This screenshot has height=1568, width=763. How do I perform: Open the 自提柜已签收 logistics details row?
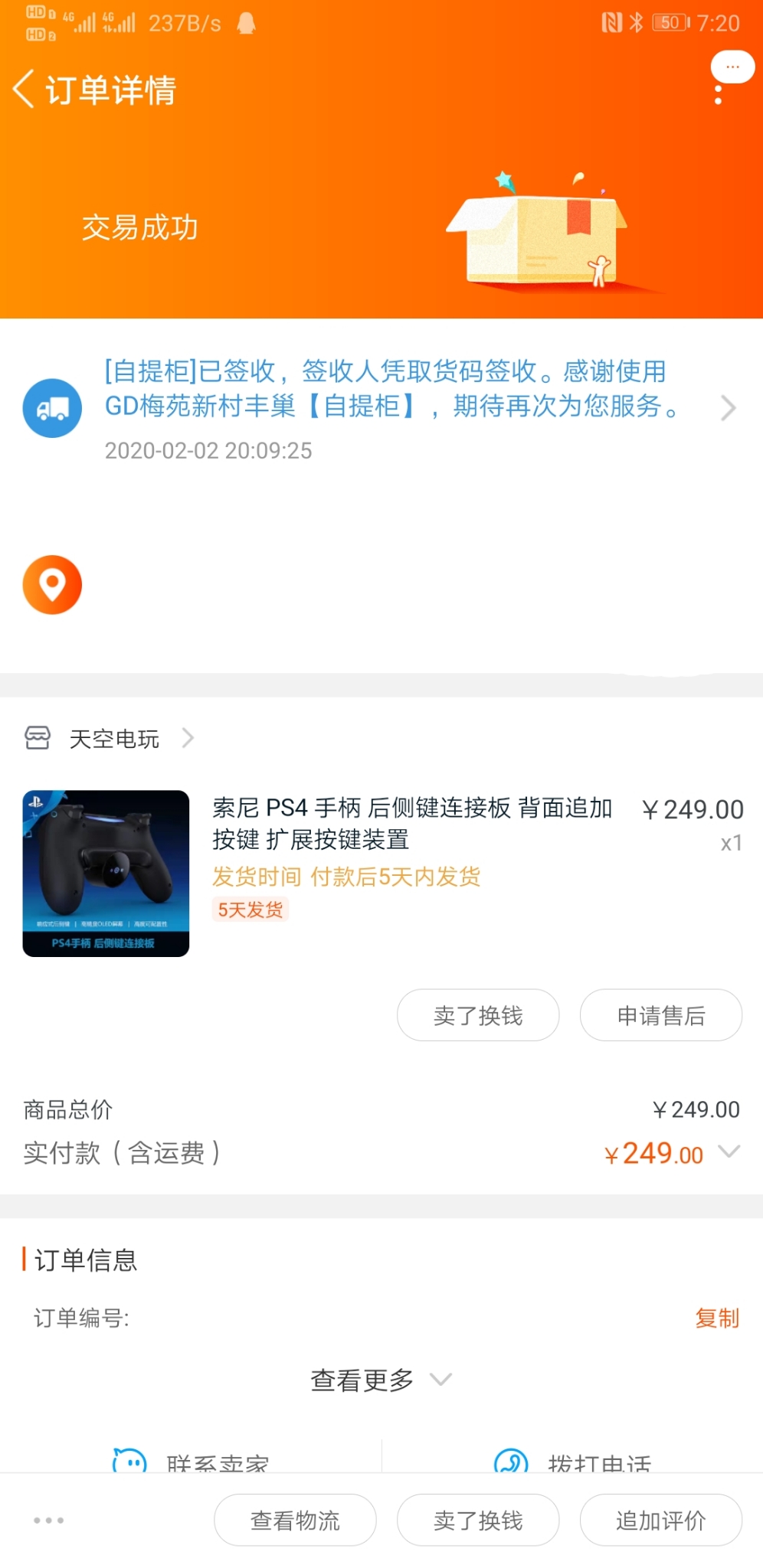391,407
